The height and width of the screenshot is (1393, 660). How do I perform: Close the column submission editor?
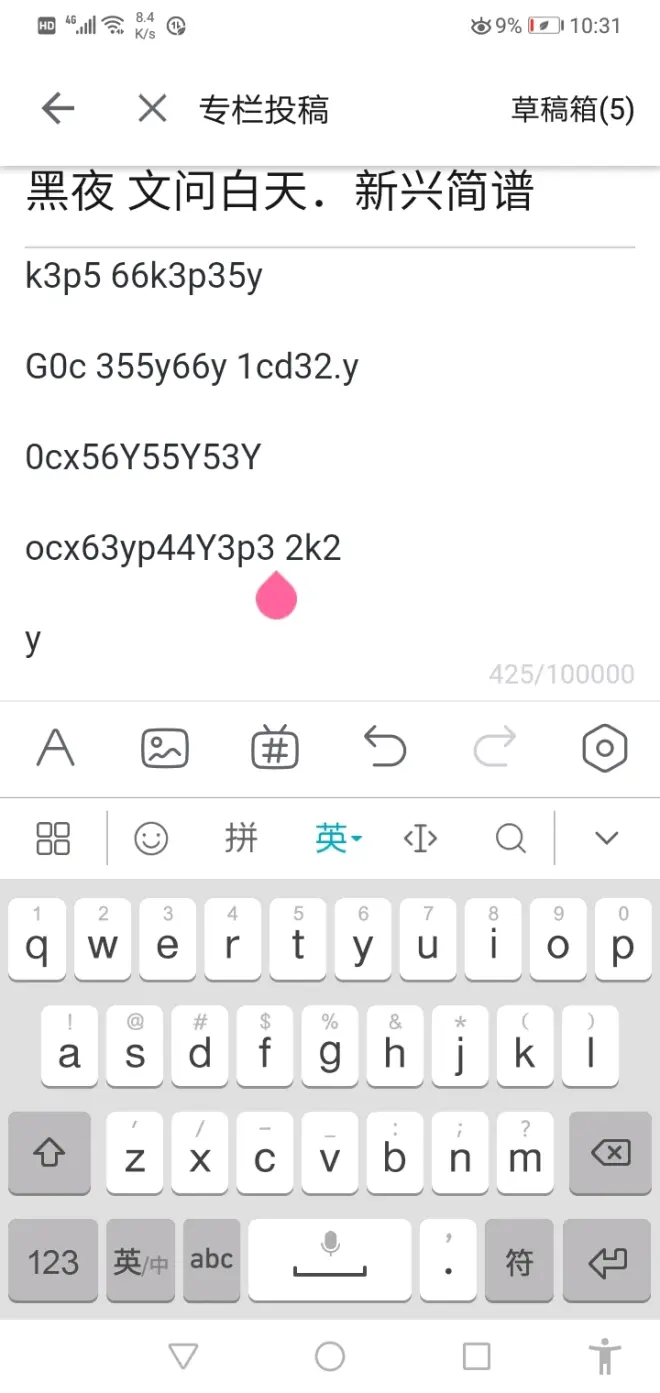tap(152, 108)
